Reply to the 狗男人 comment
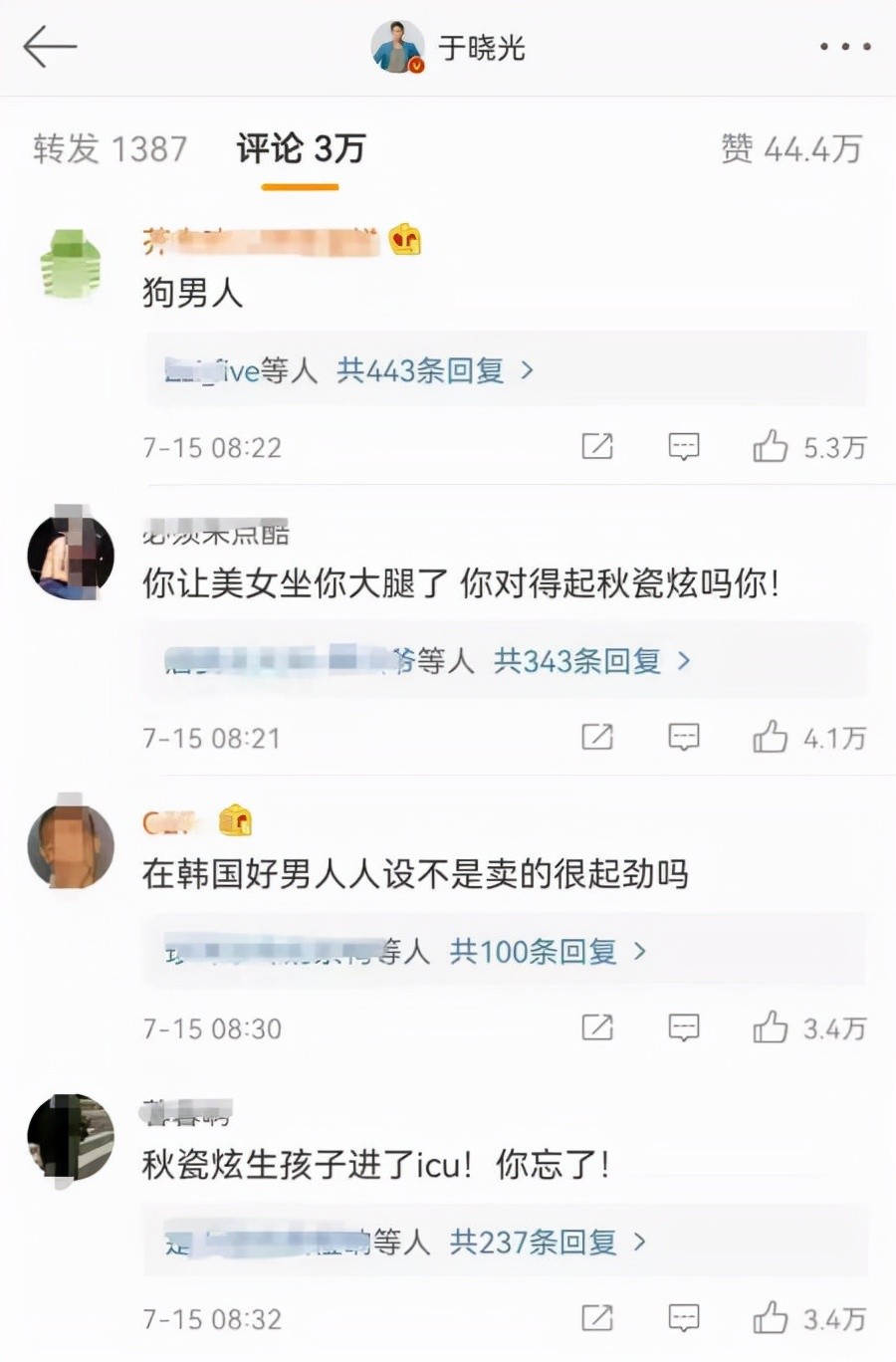Image resolution: width=896 pixels, height=1362 pixels. [683, 446]
